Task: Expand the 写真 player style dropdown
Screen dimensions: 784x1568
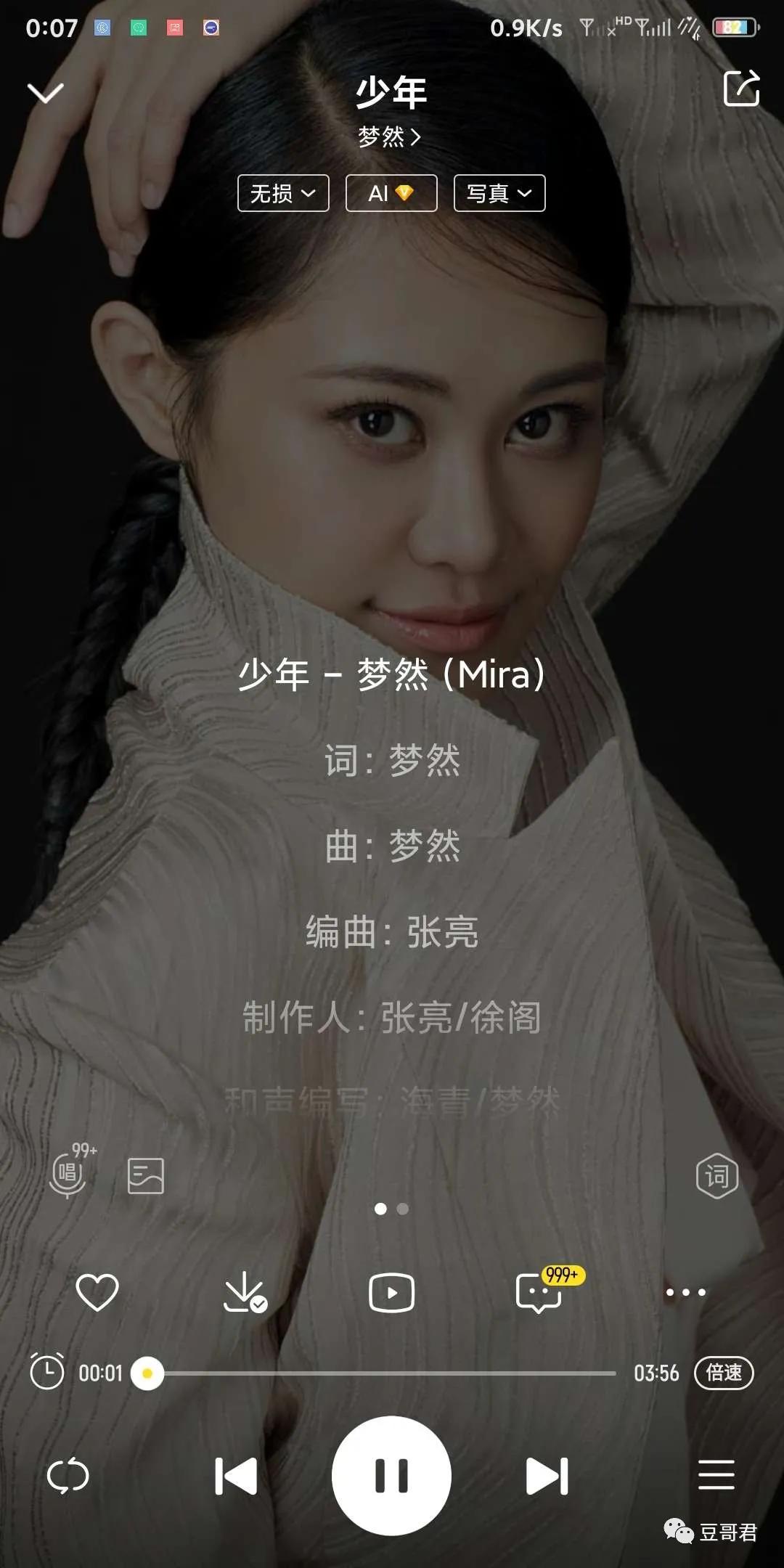Action: tap(499, 193)
